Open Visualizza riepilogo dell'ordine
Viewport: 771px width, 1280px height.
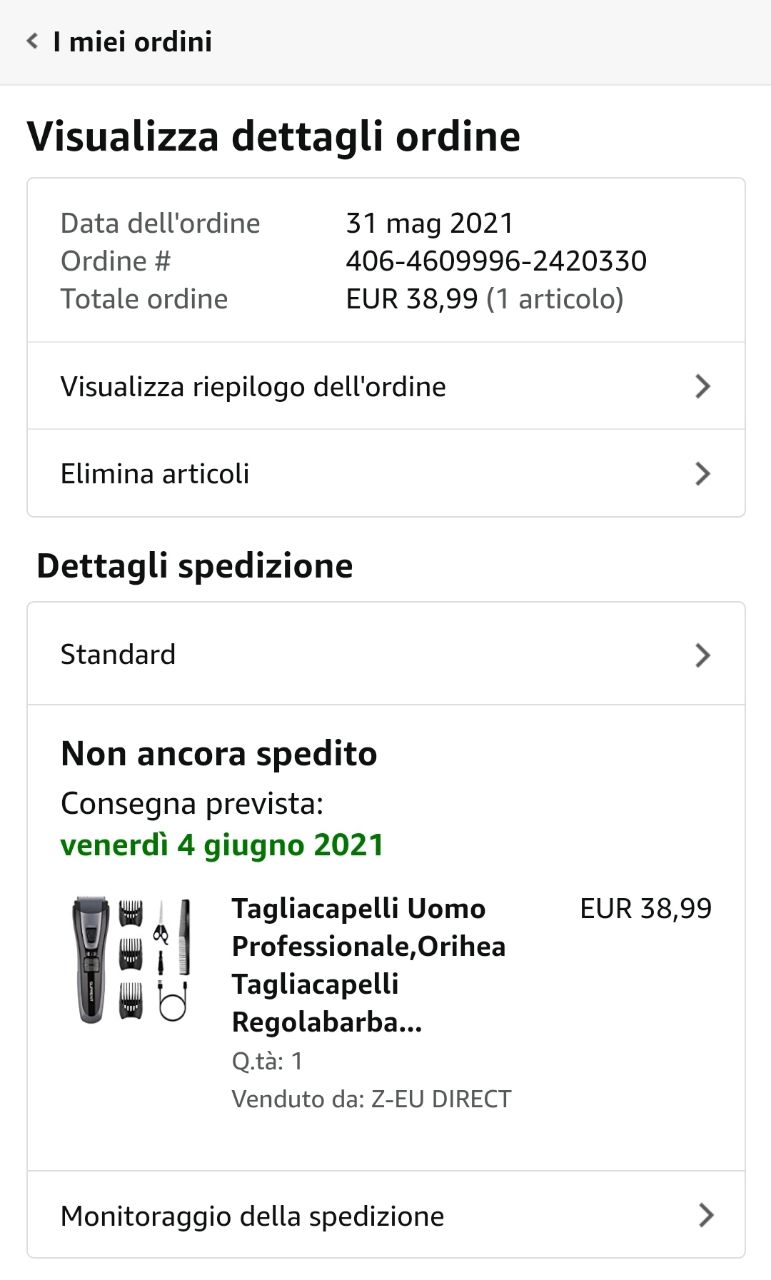coord(386,386)
